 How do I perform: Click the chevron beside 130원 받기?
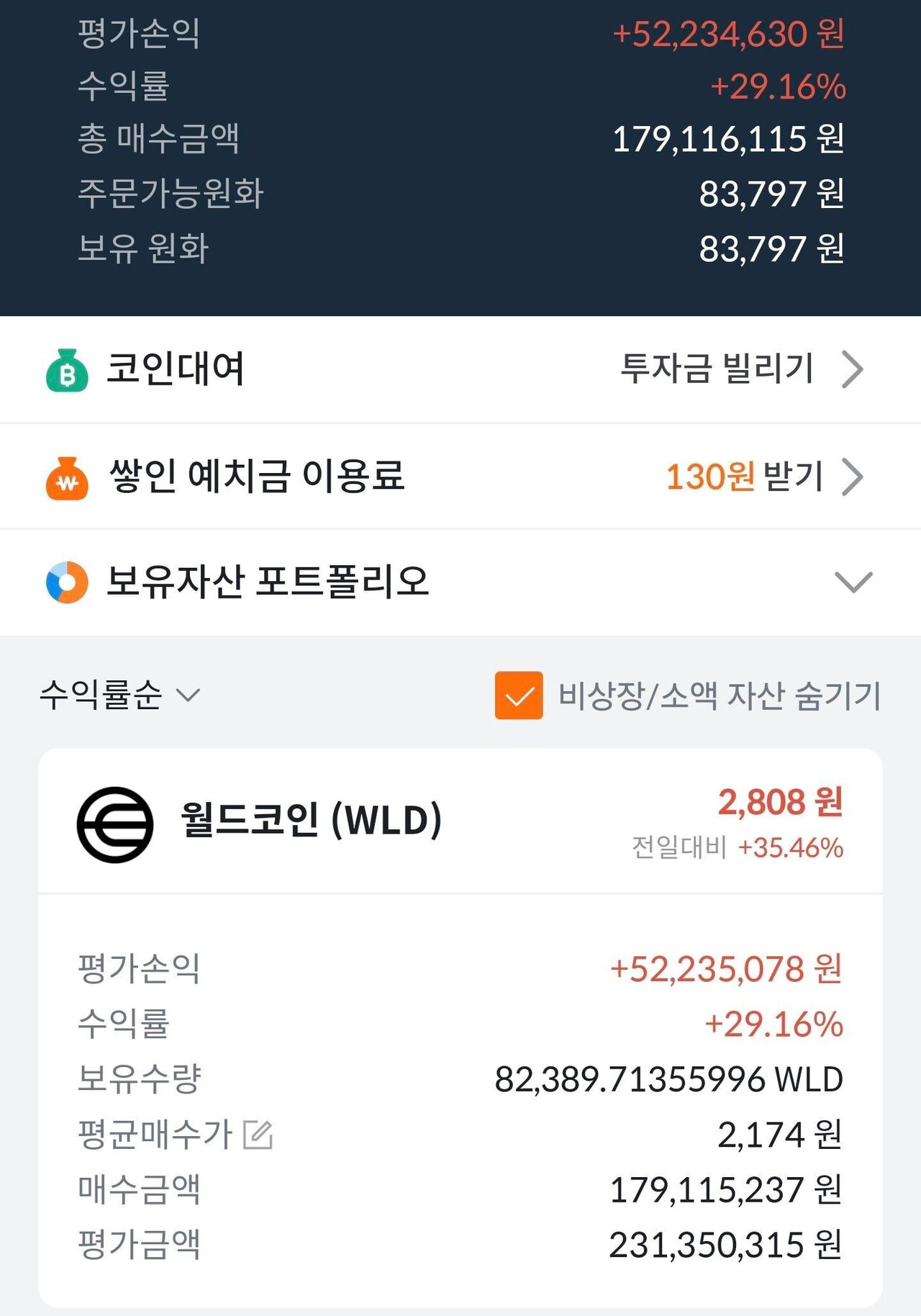856,477
